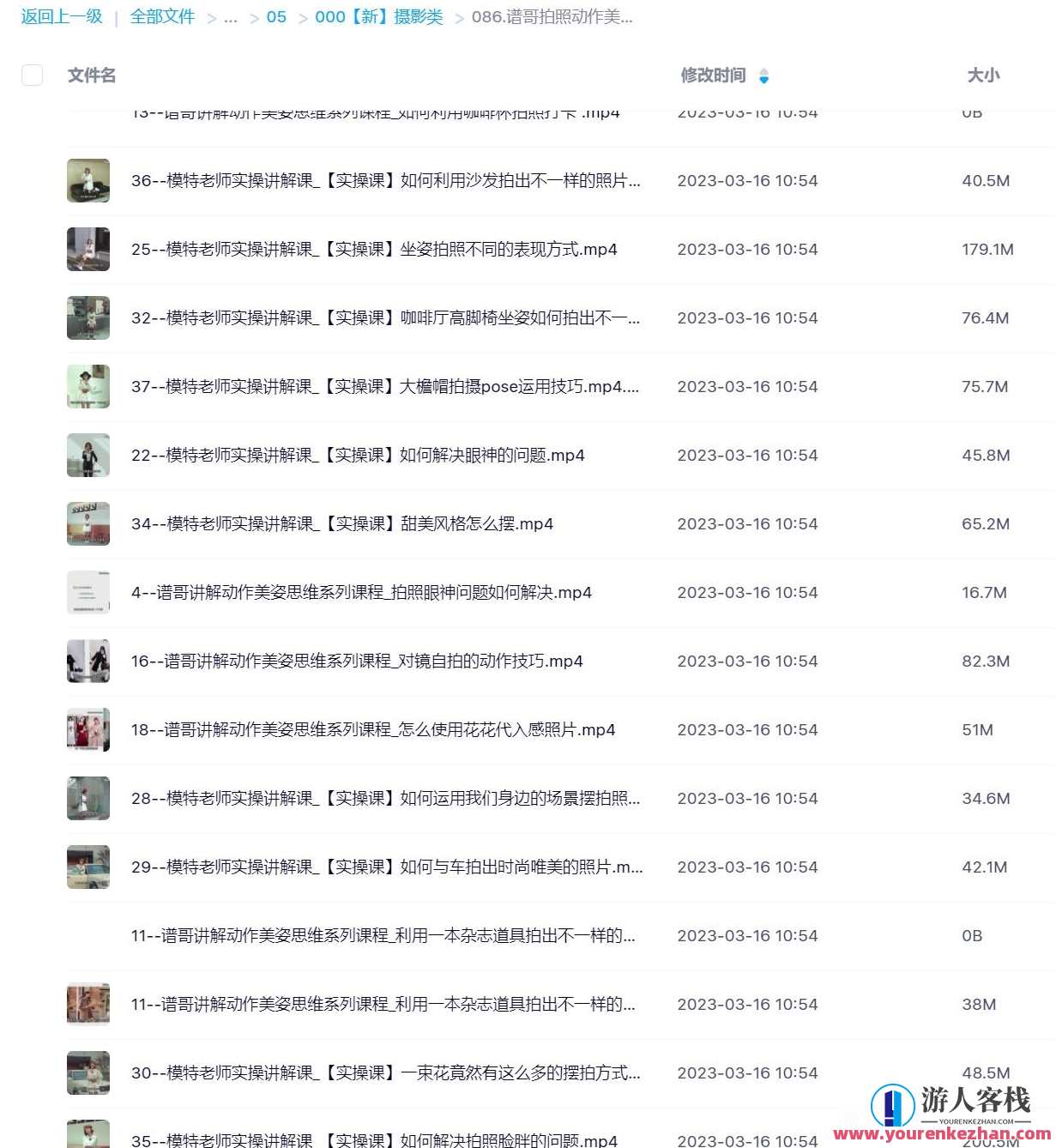Sort ascending by 修改时间 arrow

763,70
